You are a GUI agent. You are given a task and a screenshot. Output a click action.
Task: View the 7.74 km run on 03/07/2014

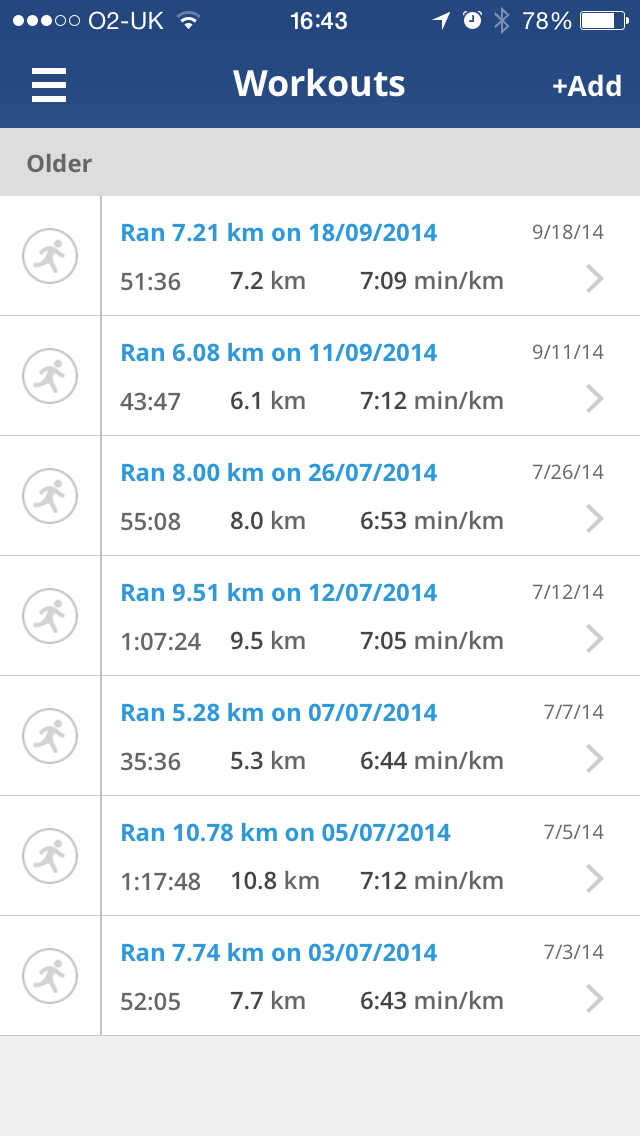click(278, 953)
